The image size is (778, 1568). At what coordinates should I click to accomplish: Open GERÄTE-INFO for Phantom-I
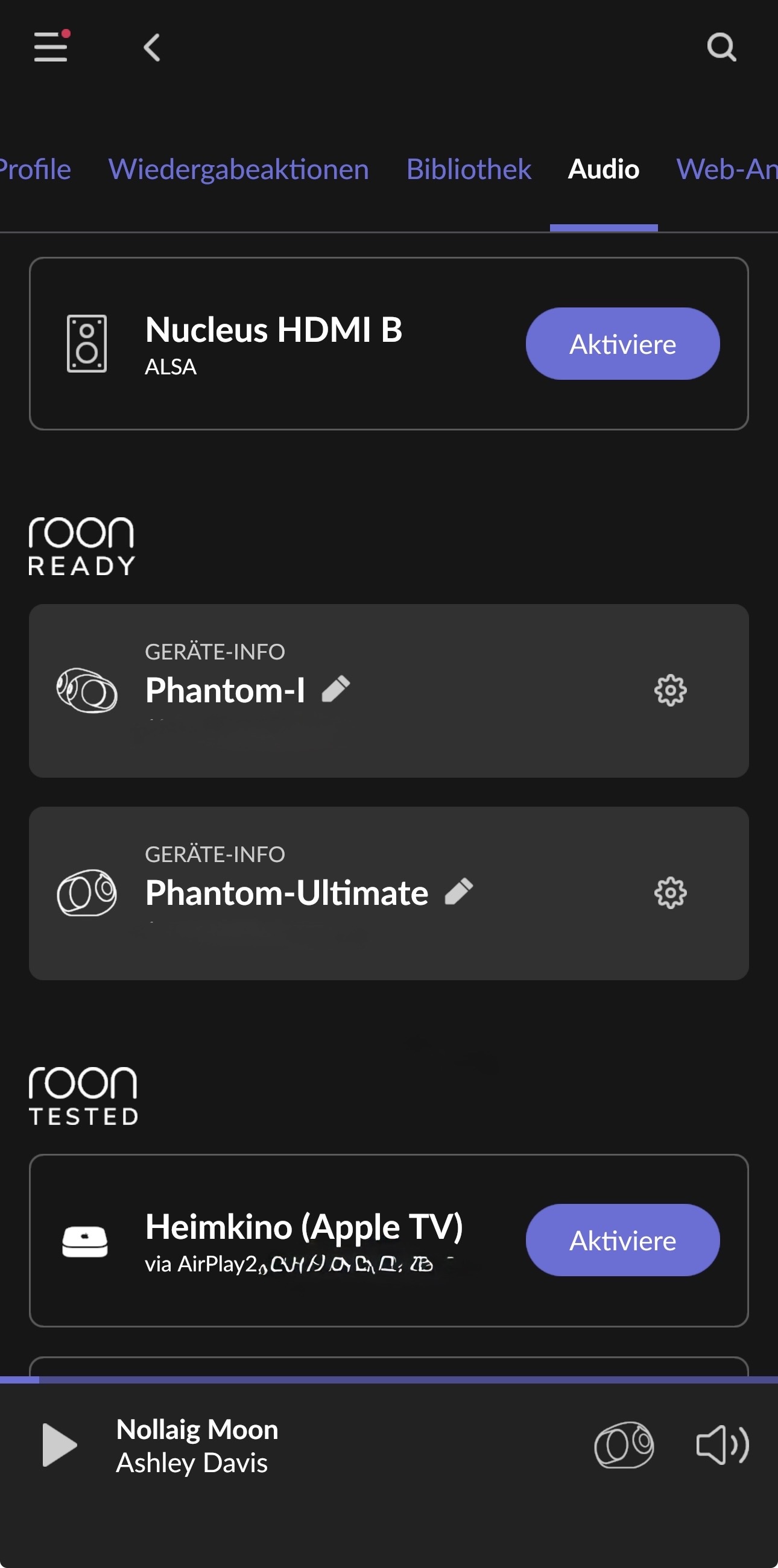tap(215, 652)
